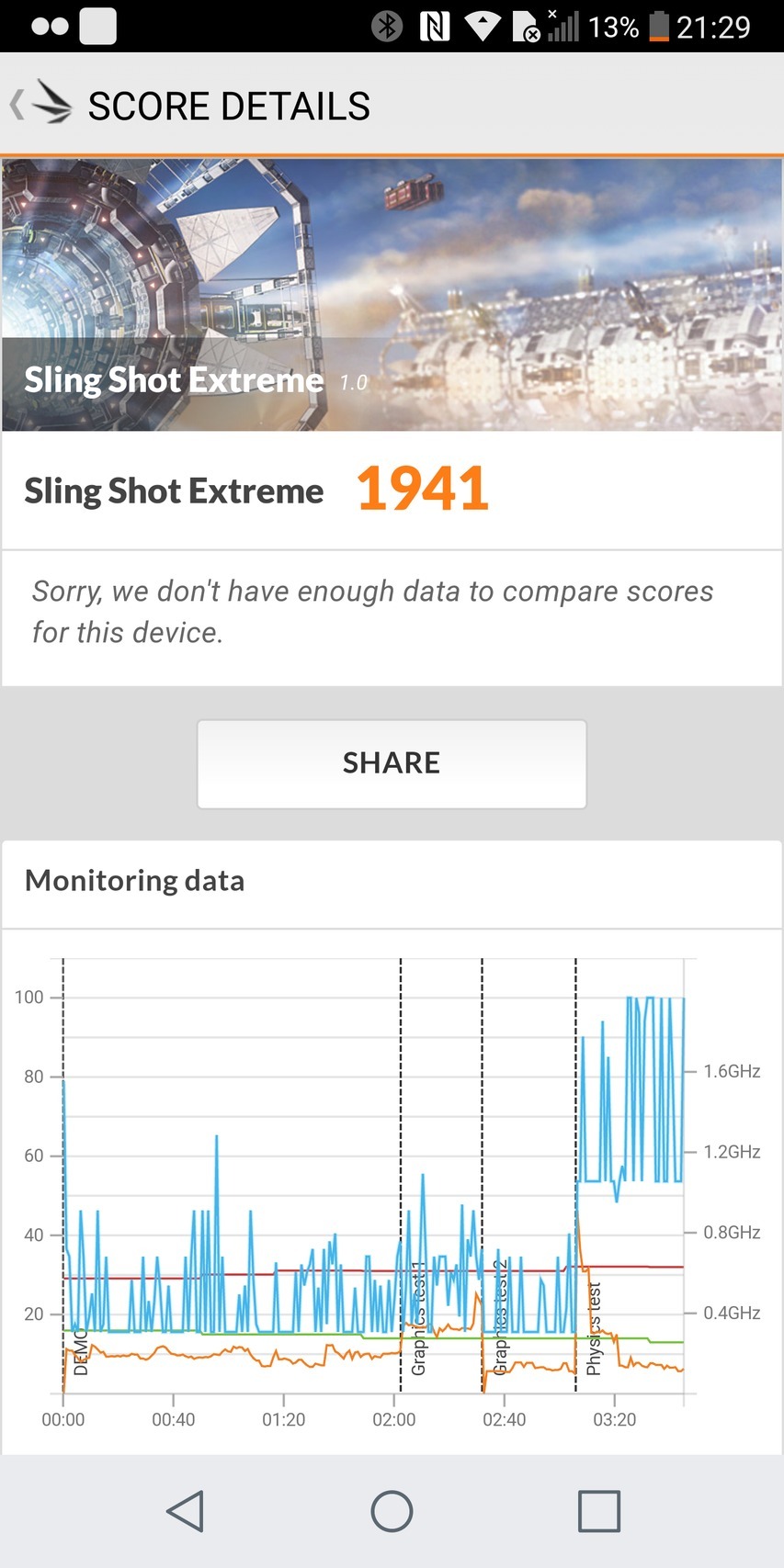The image size is (784, 1568).
Task: Tap the cellular signal icon
Action: coord(563,27)
